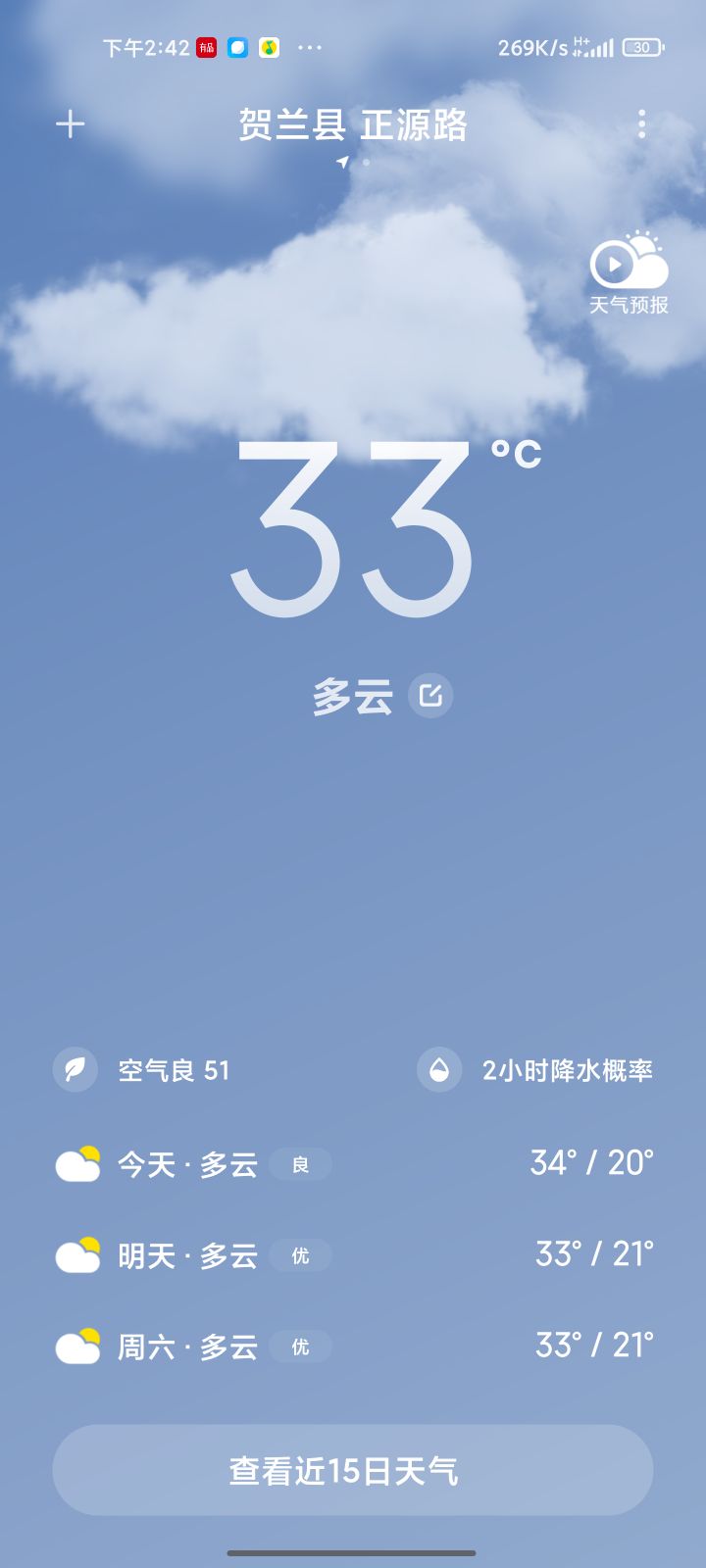This screenshot has height=1568, width=706.
Task: Tap today's partly cloudy weather icon
Action: pos(76,1164)
